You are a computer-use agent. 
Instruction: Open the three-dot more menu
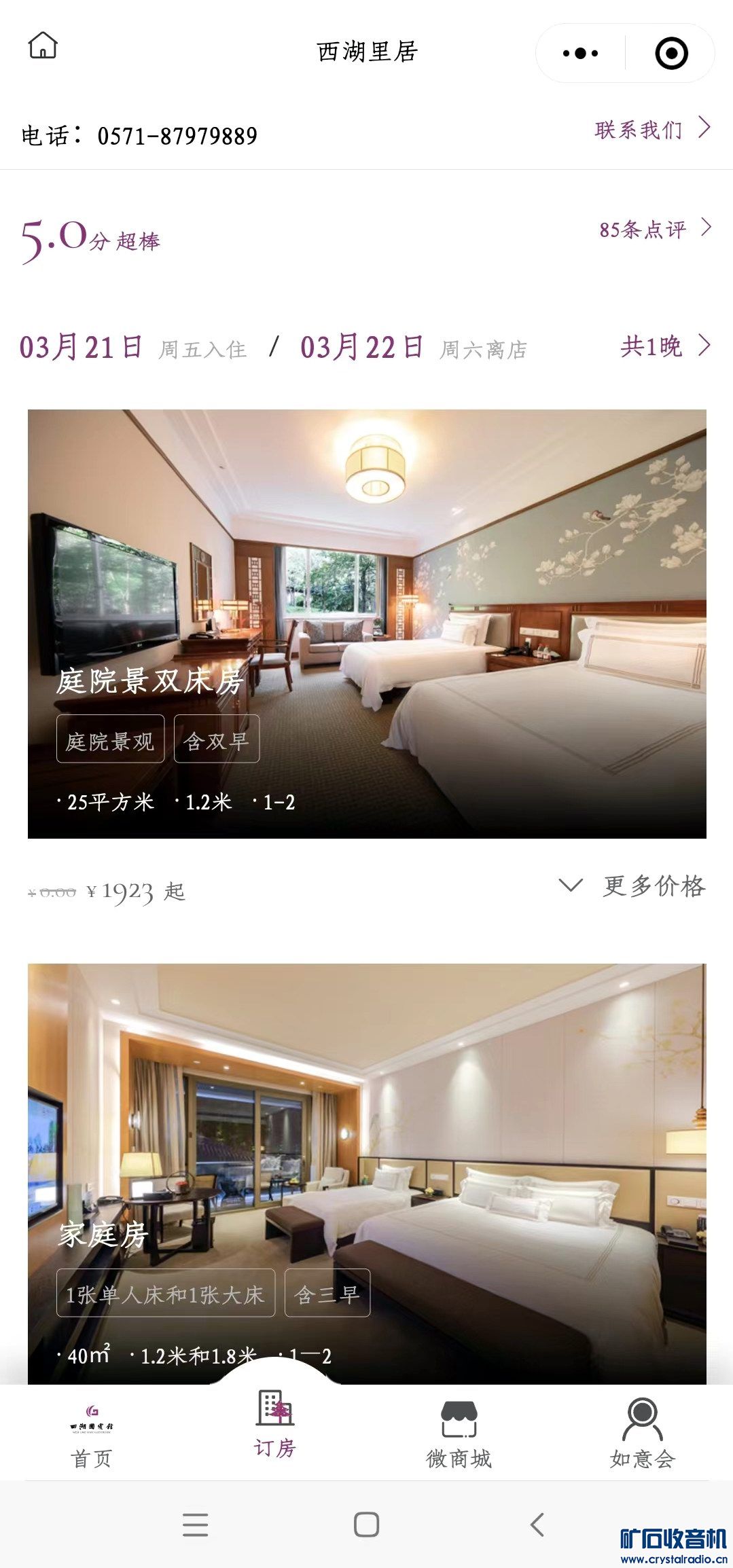[581, 53]
